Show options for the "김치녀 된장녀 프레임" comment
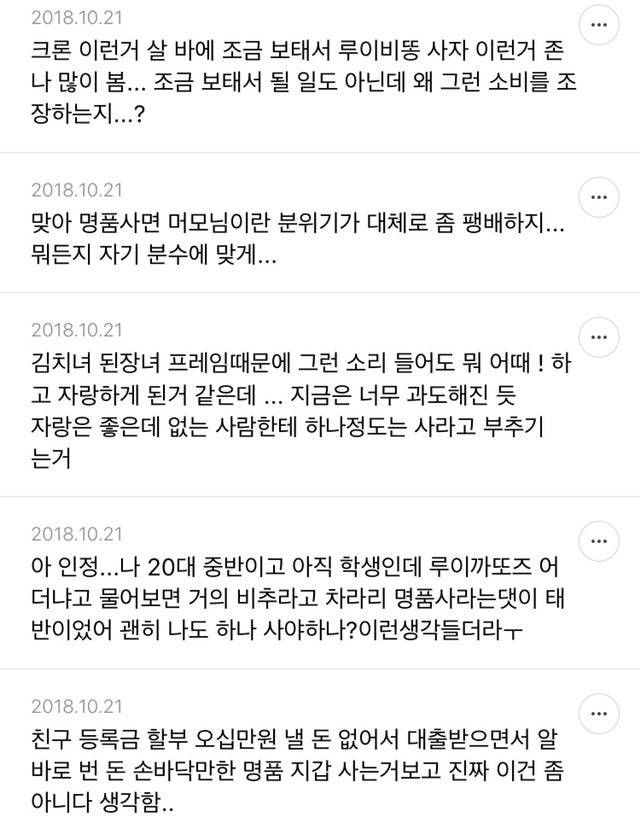640x840 pixels. pyautogui.click(x=600, y=333)
